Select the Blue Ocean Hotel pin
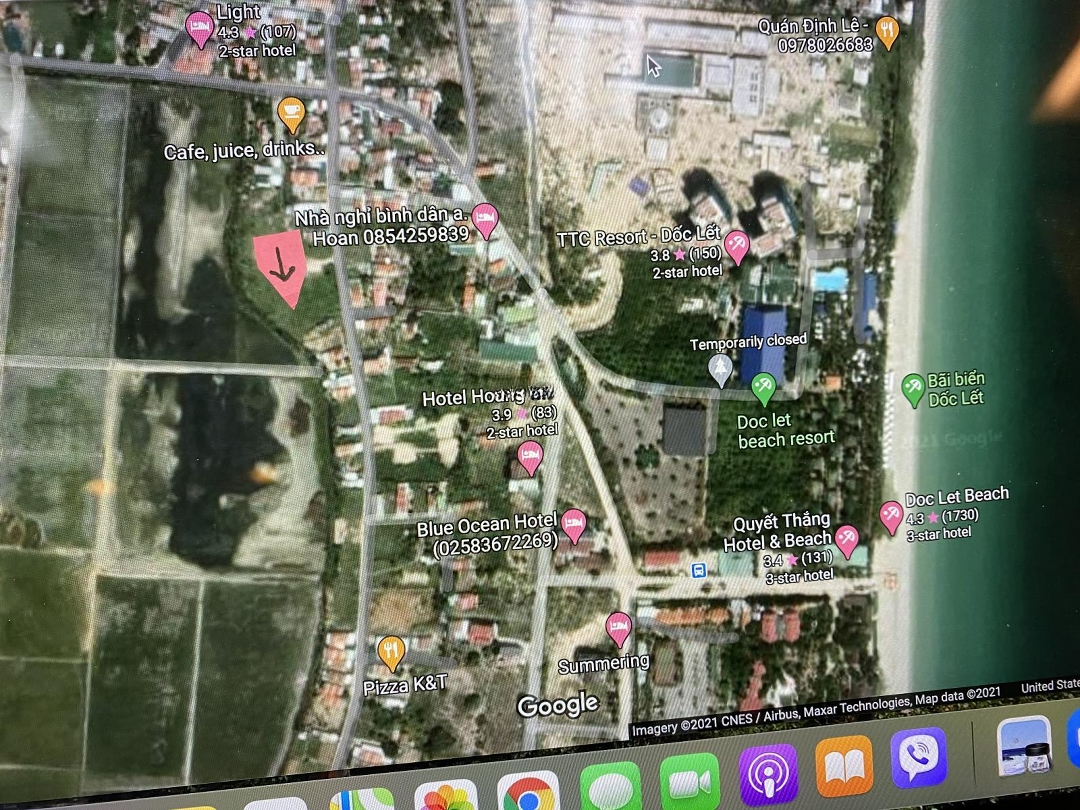This screenshot has width=1080, height=810. (574, 523)
